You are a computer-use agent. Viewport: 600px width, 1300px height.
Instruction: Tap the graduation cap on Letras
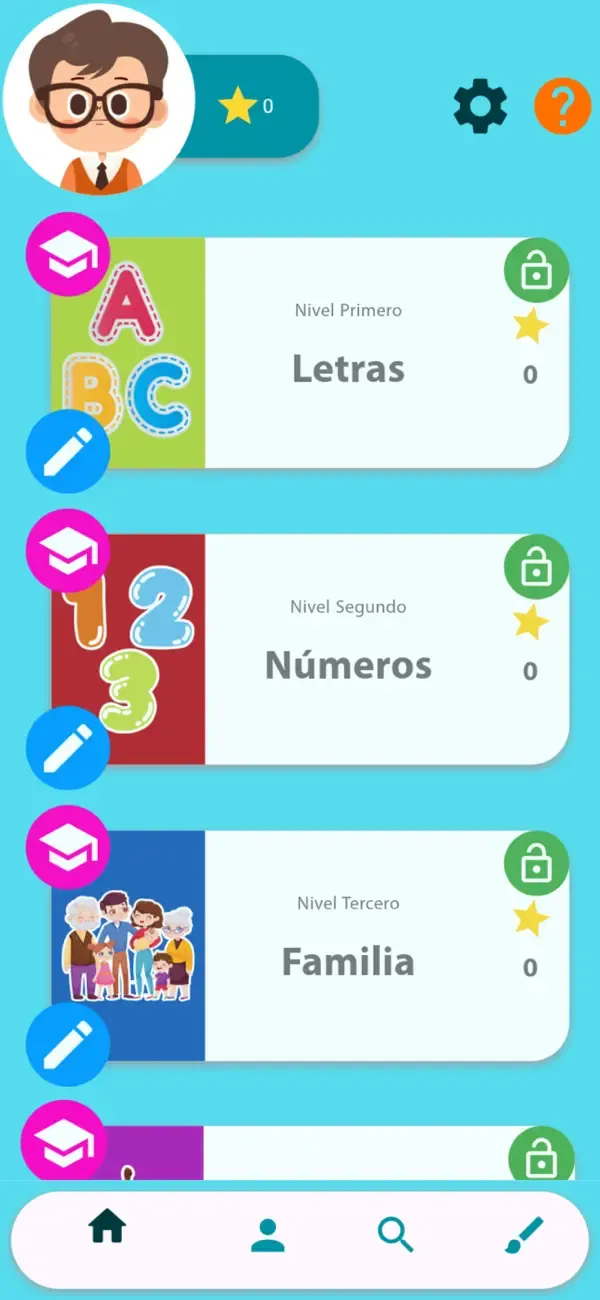[67, 255]
